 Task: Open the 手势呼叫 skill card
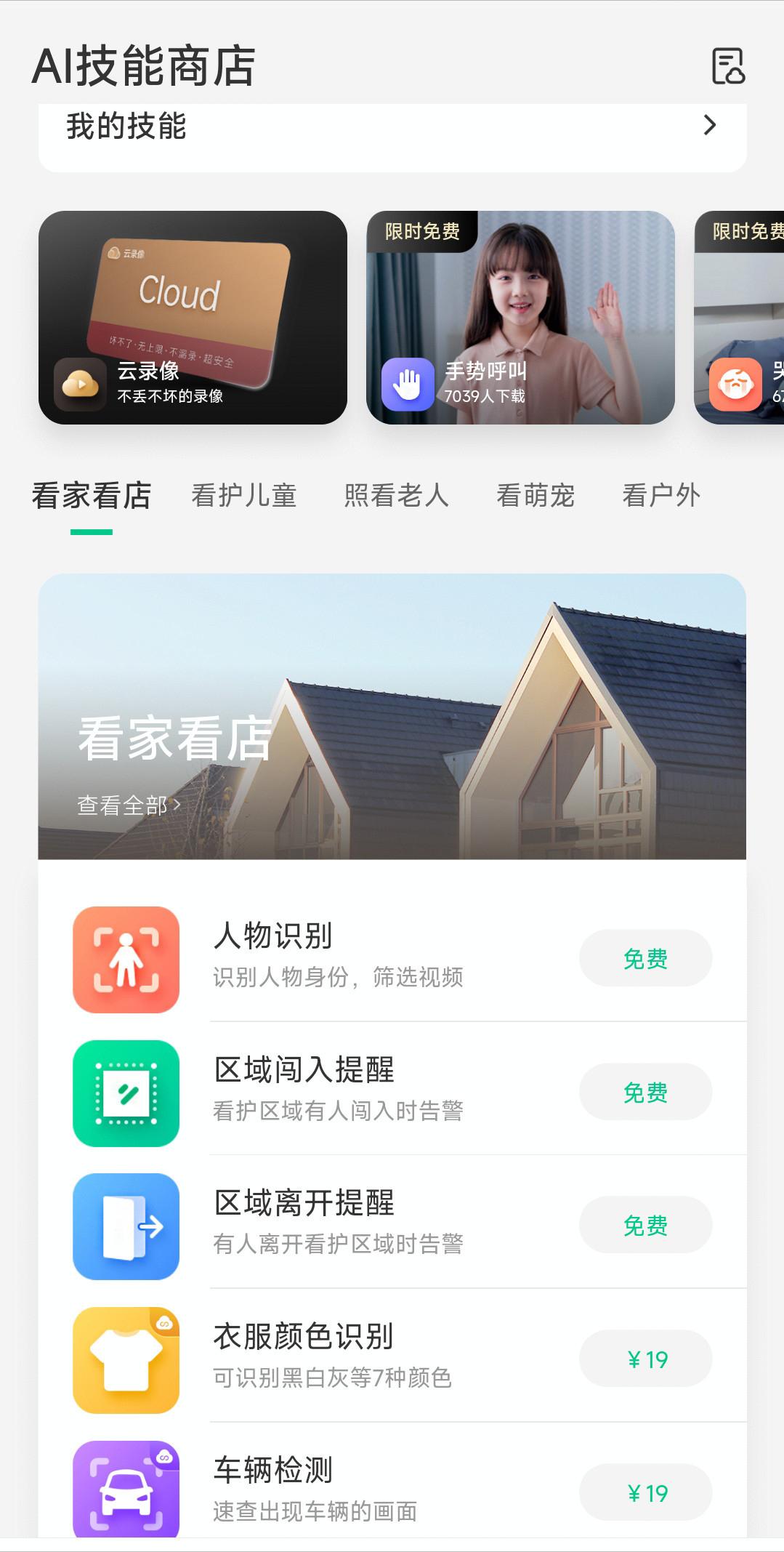point(520,318)
